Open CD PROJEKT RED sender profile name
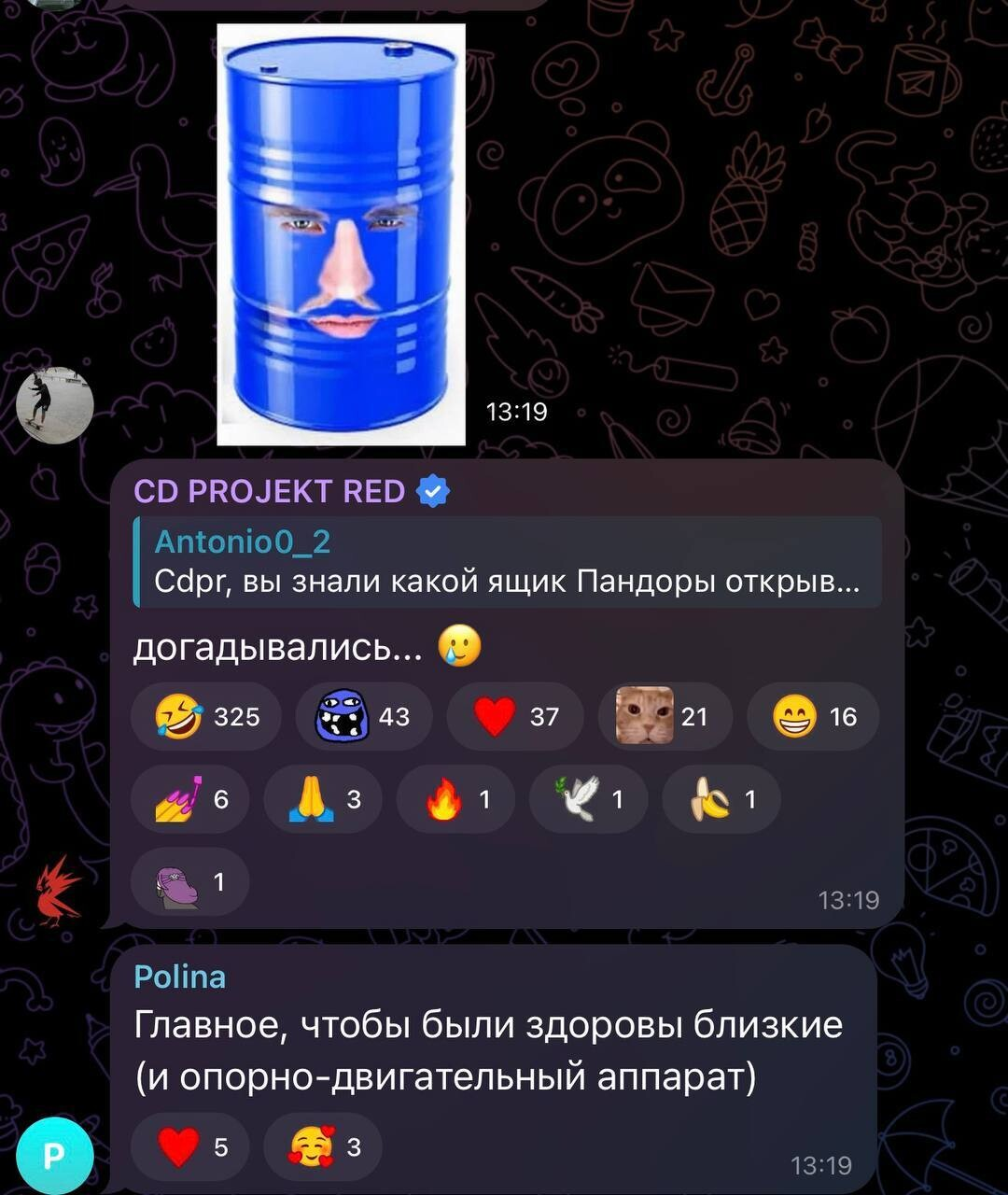 click(269, 491)
